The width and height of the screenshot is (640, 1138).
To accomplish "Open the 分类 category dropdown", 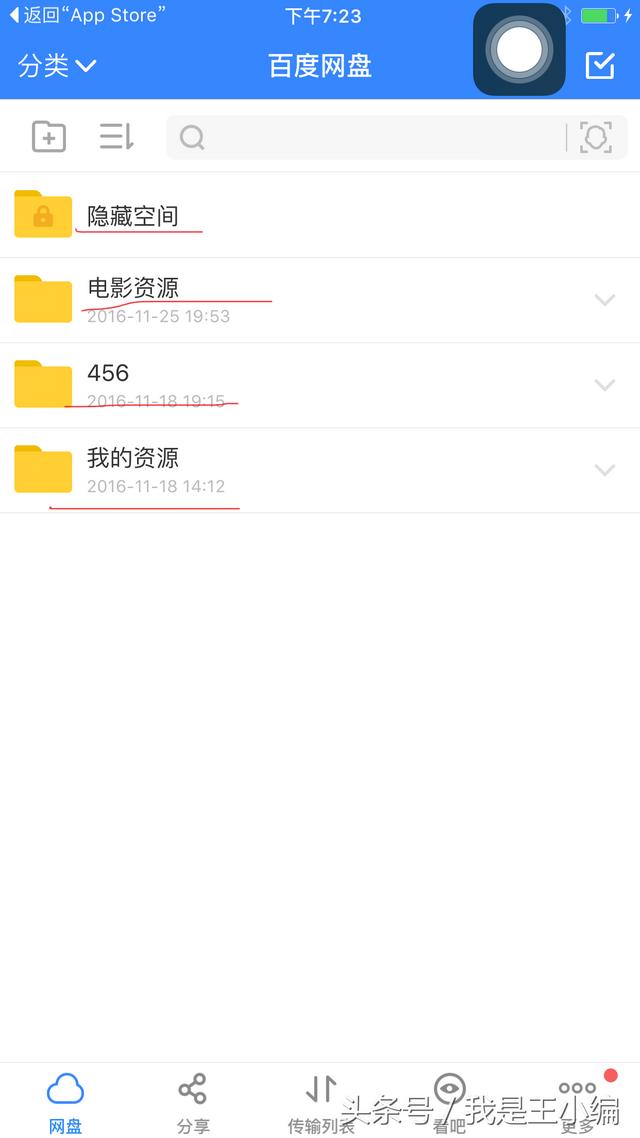I will [x=57, y=66].
